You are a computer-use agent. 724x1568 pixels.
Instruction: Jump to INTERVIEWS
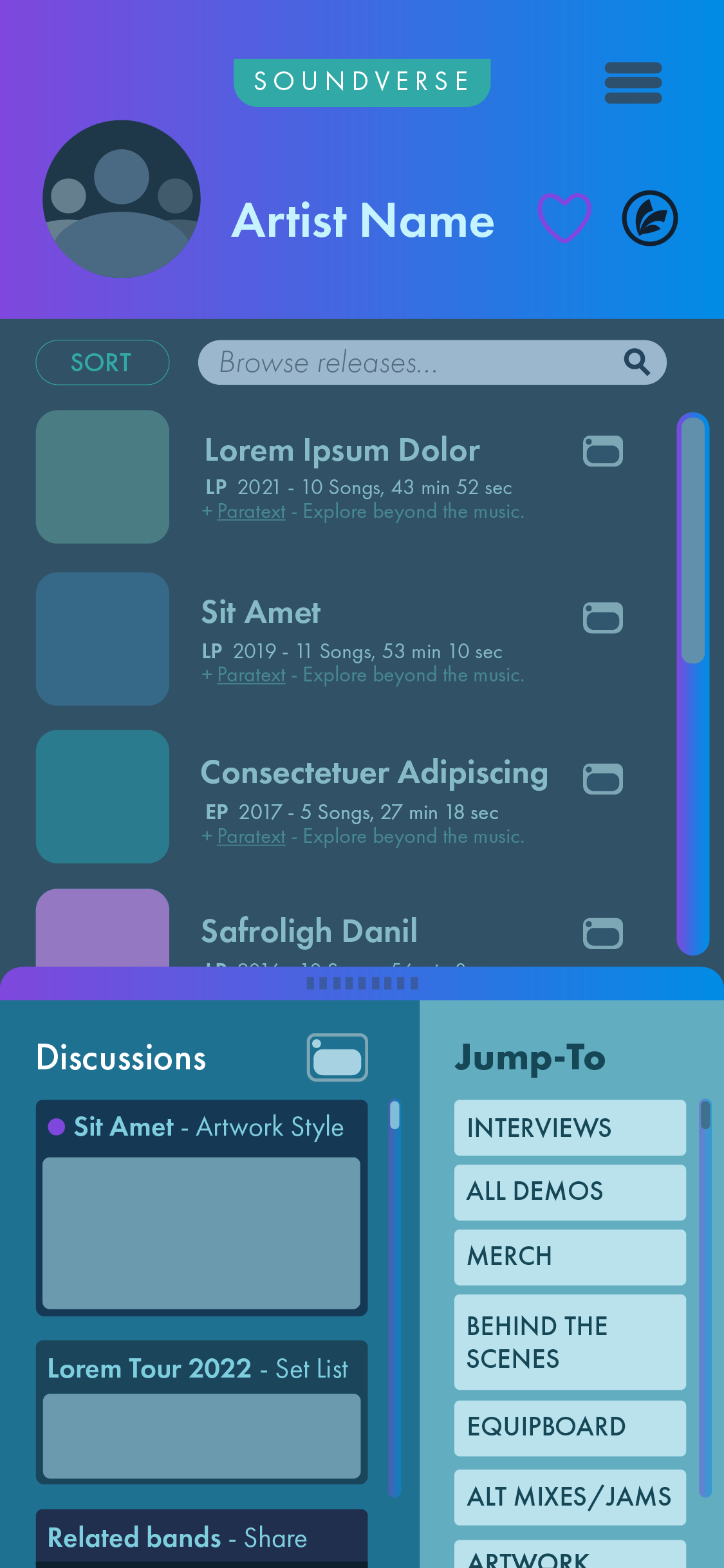click(570, 1128)
